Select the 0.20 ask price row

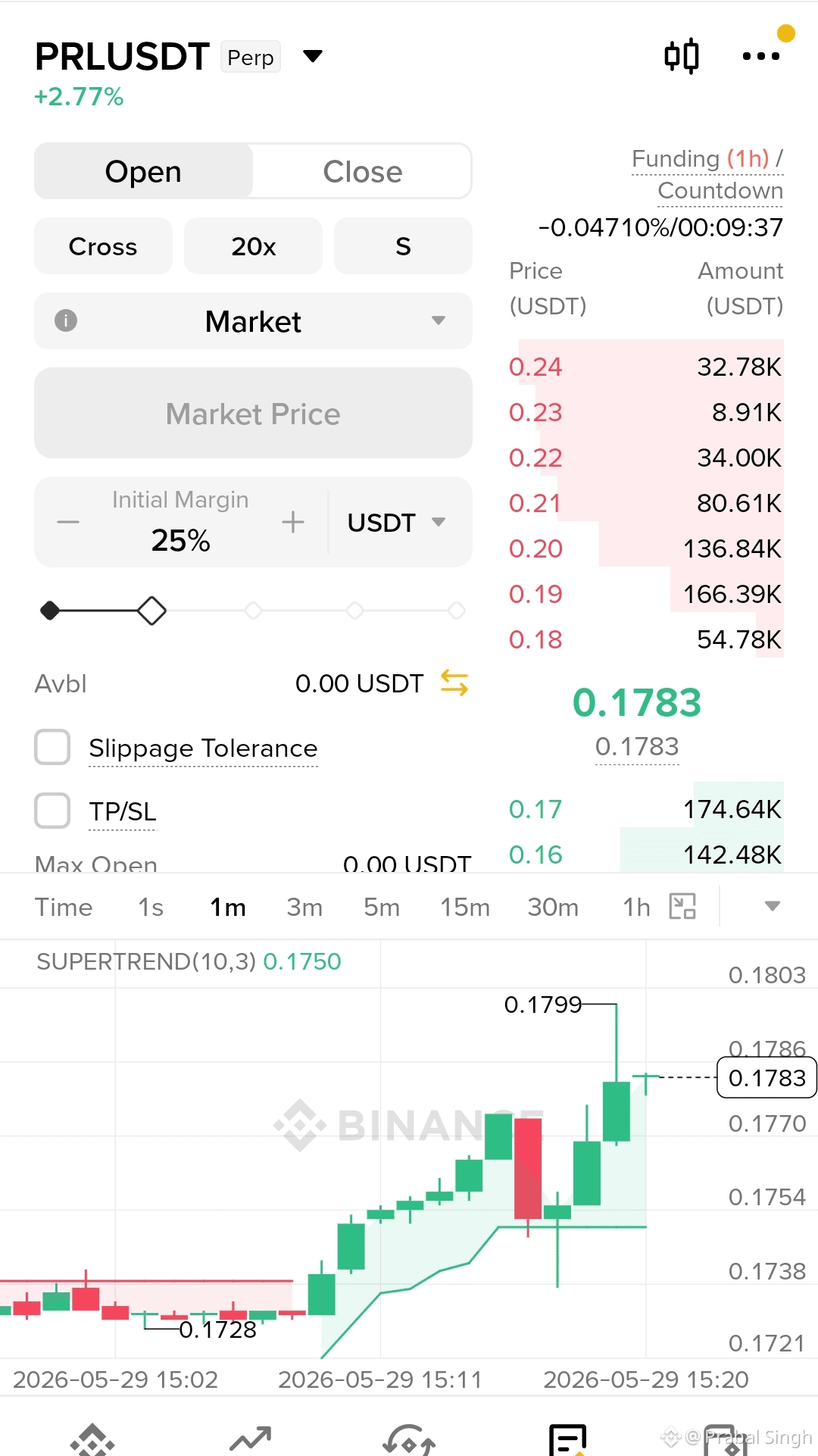[x=646, y=548]
